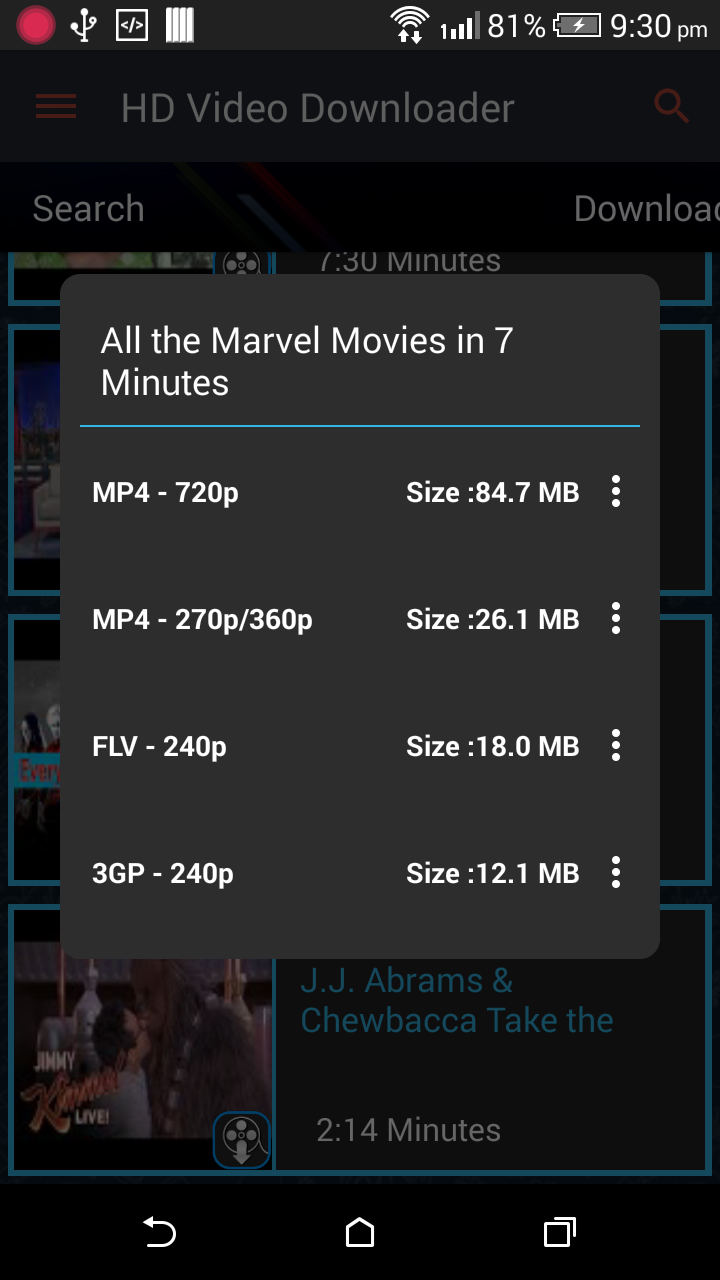Tap the USB connection status icon
Image resolution: width=720 pixels, height=1280 pixels.
click(86, 25)
